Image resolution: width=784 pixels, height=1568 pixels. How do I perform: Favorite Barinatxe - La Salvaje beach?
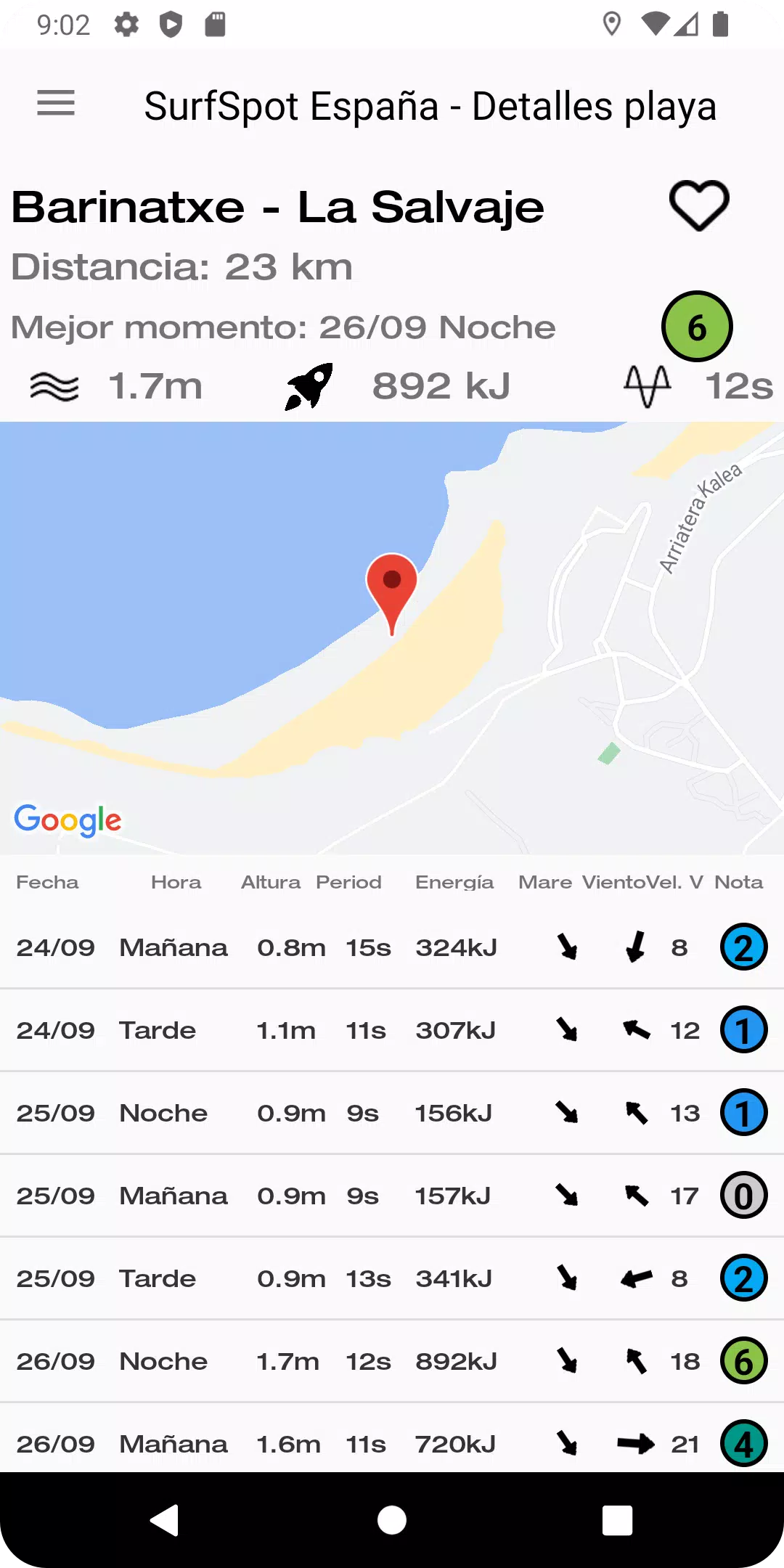tap(698, 205)
